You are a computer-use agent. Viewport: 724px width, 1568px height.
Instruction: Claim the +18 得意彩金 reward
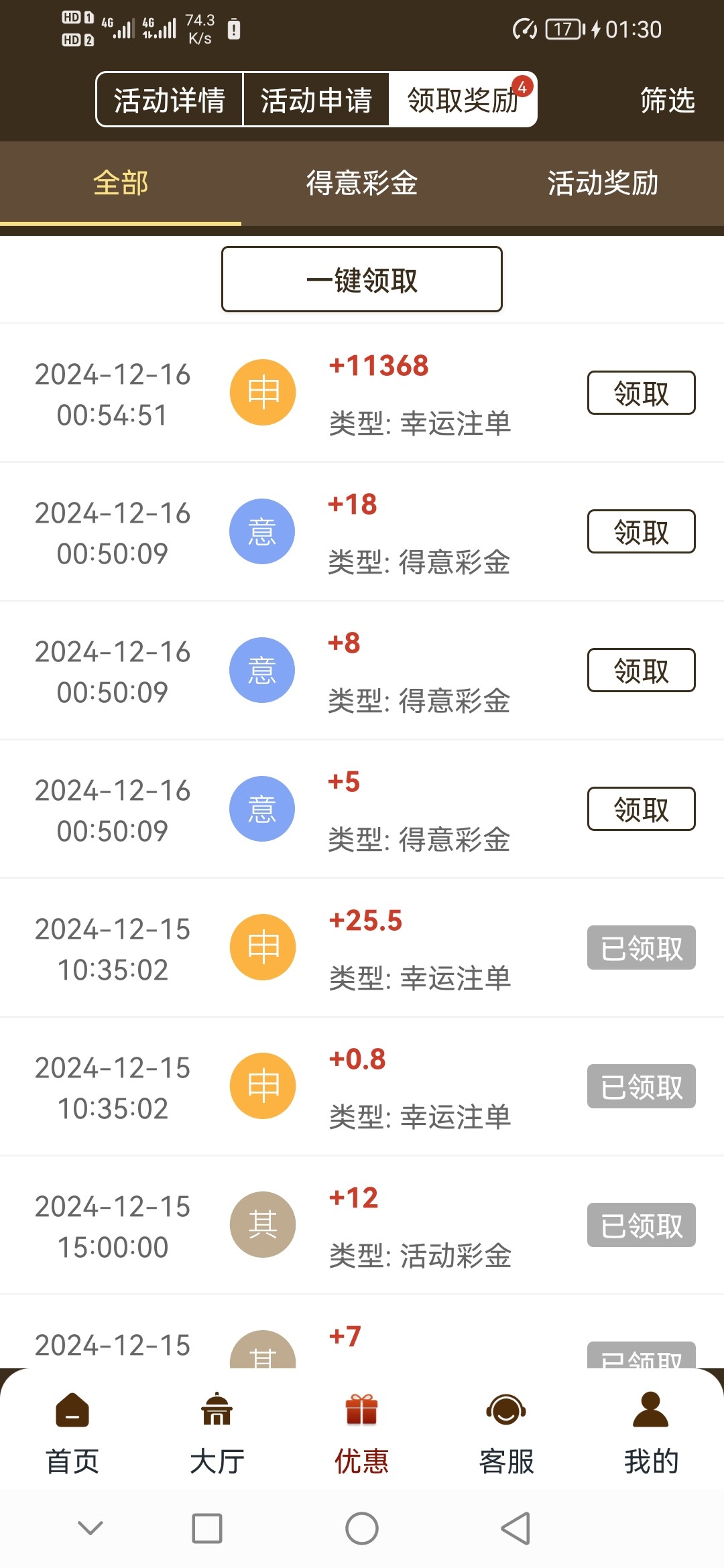coord(641,531)
